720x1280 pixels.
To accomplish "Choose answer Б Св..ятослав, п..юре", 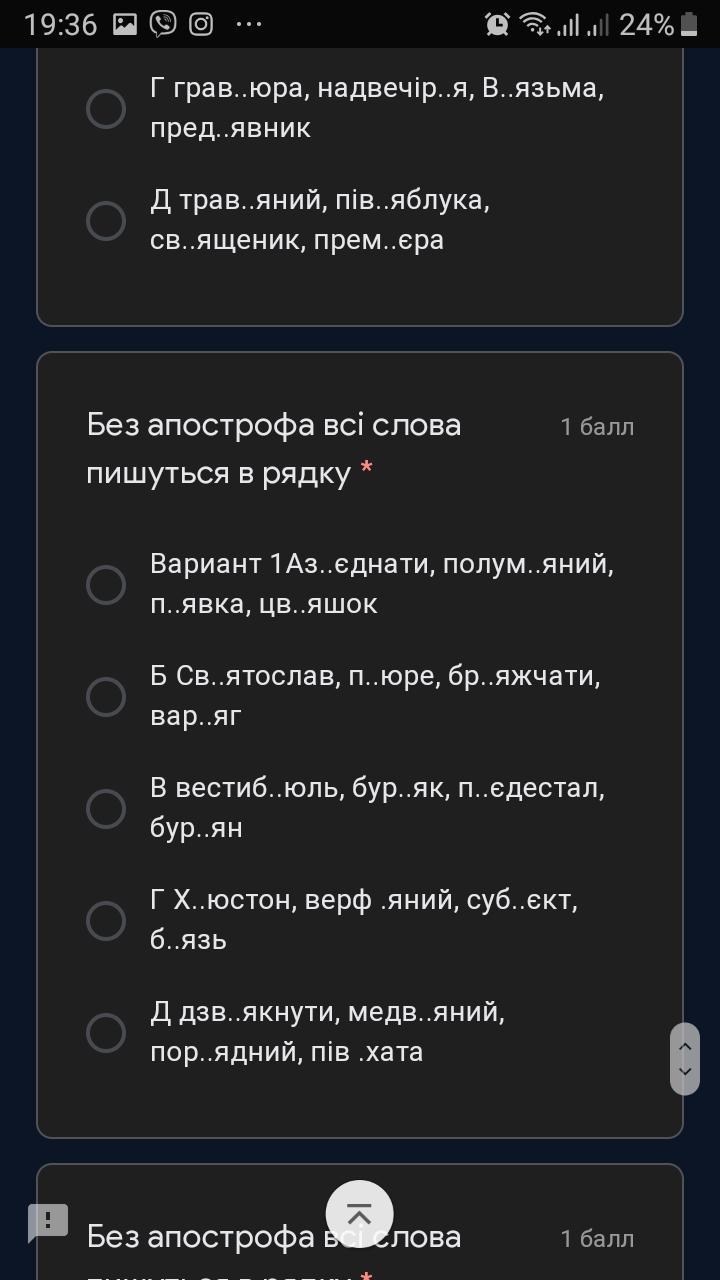I will pos(105,697).
